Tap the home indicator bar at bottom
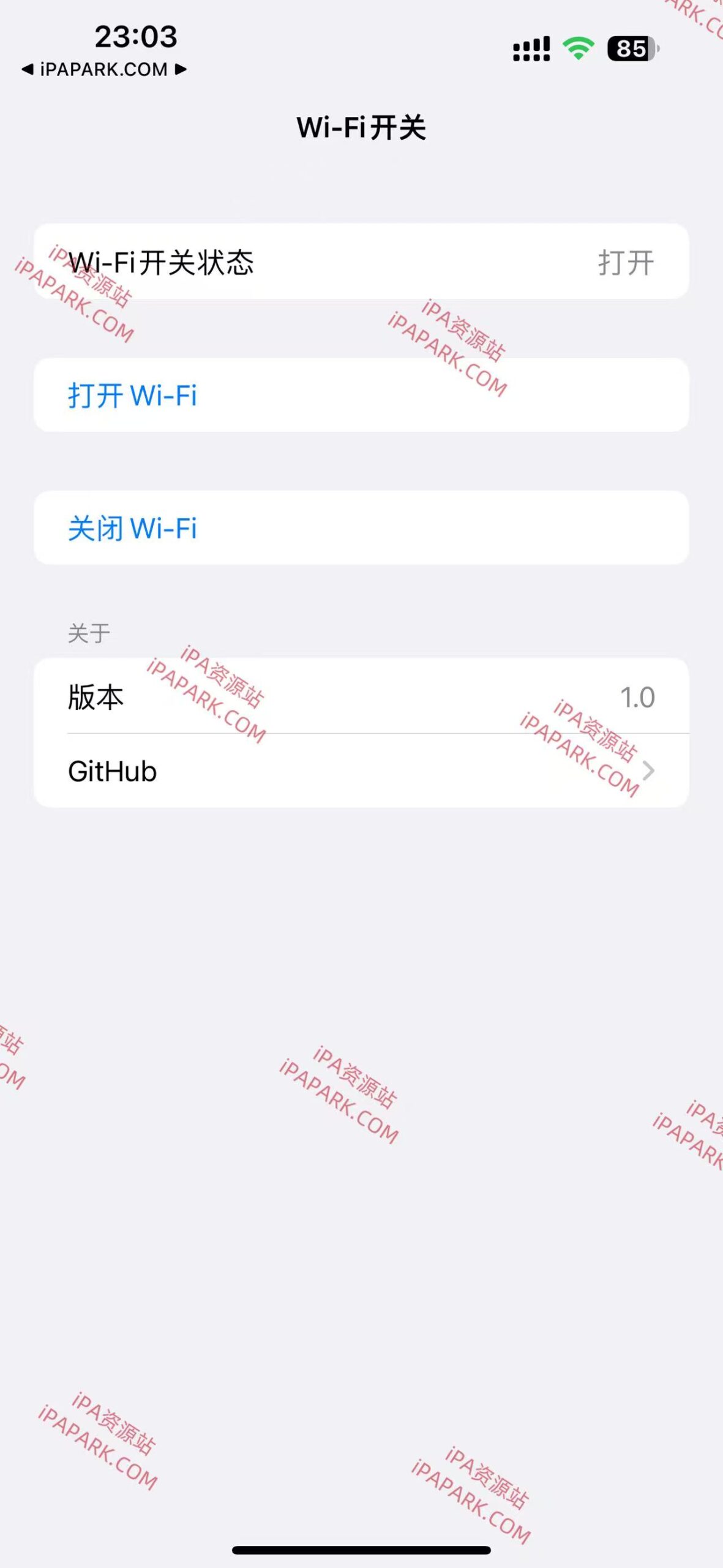 [361, 1548]
